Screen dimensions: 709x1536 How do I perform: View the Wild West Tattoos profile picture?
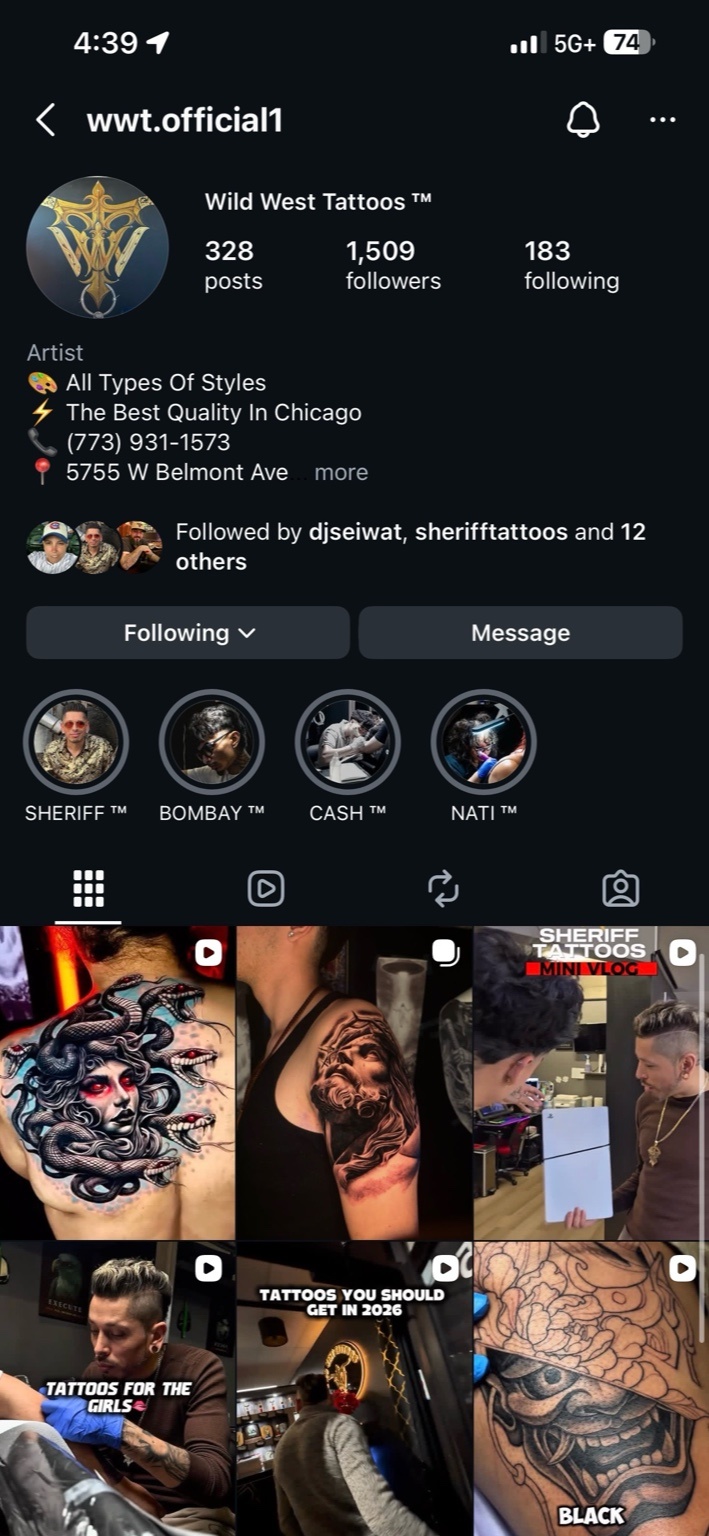[97, 247]
